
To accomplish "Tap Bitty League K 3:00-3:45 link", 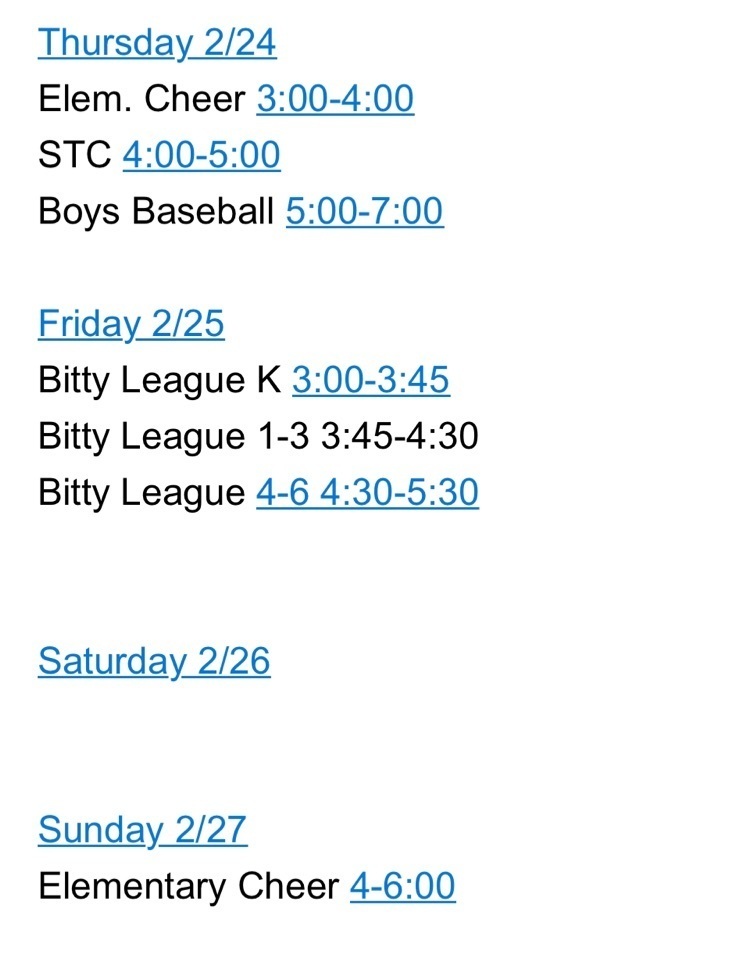I will pos(370,380).
